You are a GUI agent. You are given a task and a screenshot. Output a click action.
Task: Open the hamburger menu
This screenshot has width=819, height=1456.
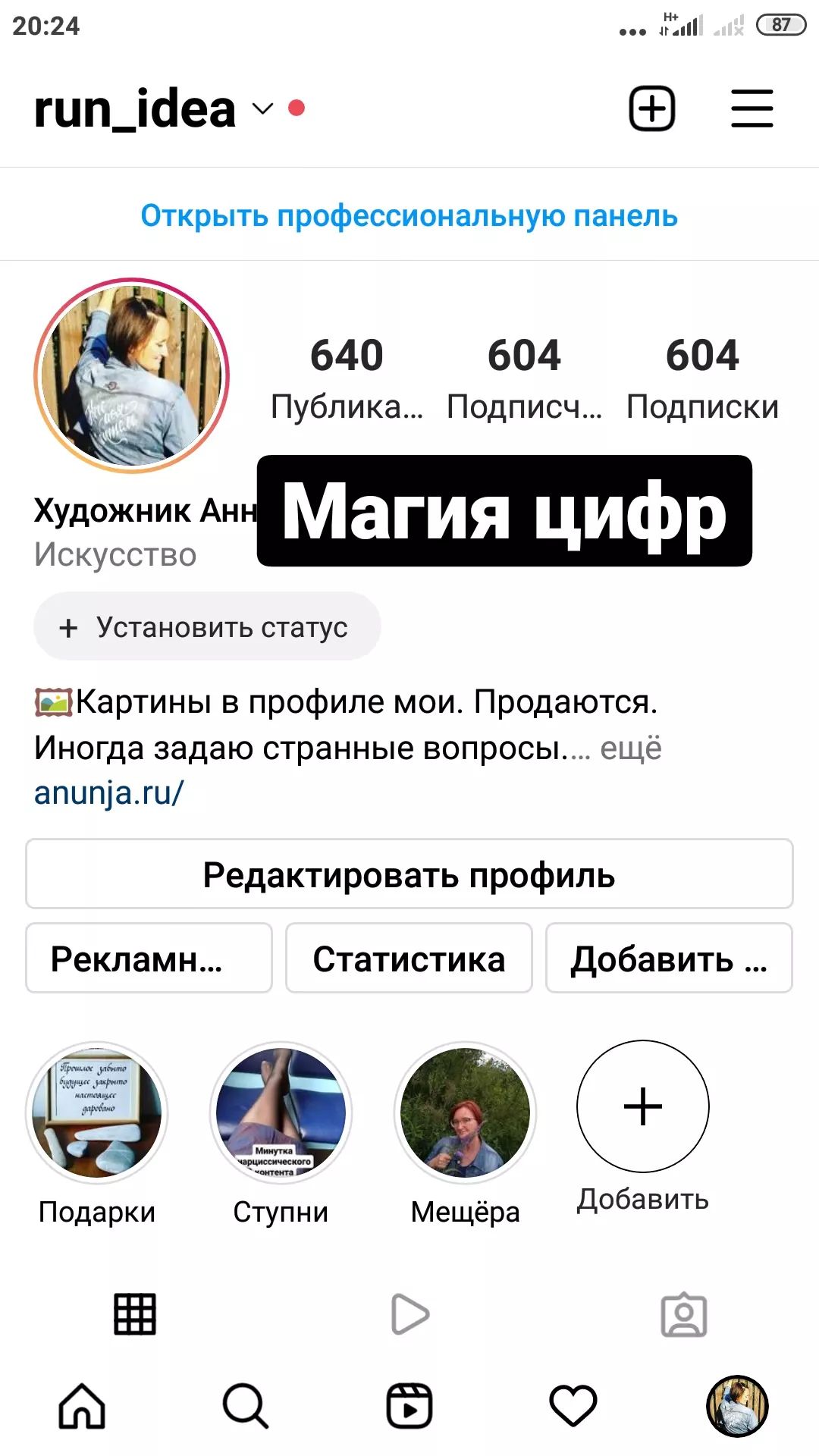click(x=752, y=108)
